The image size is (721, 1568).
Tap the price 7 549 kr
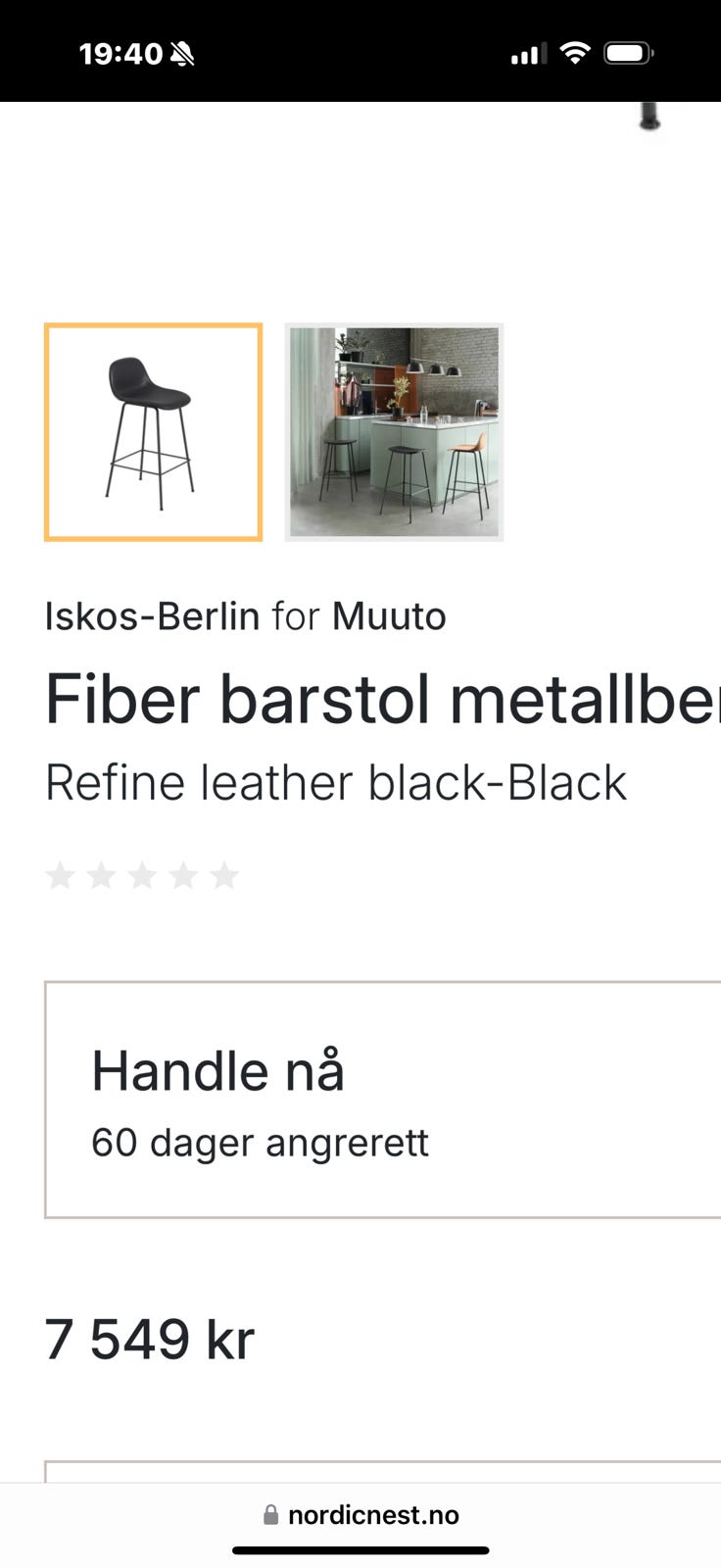149,1337
